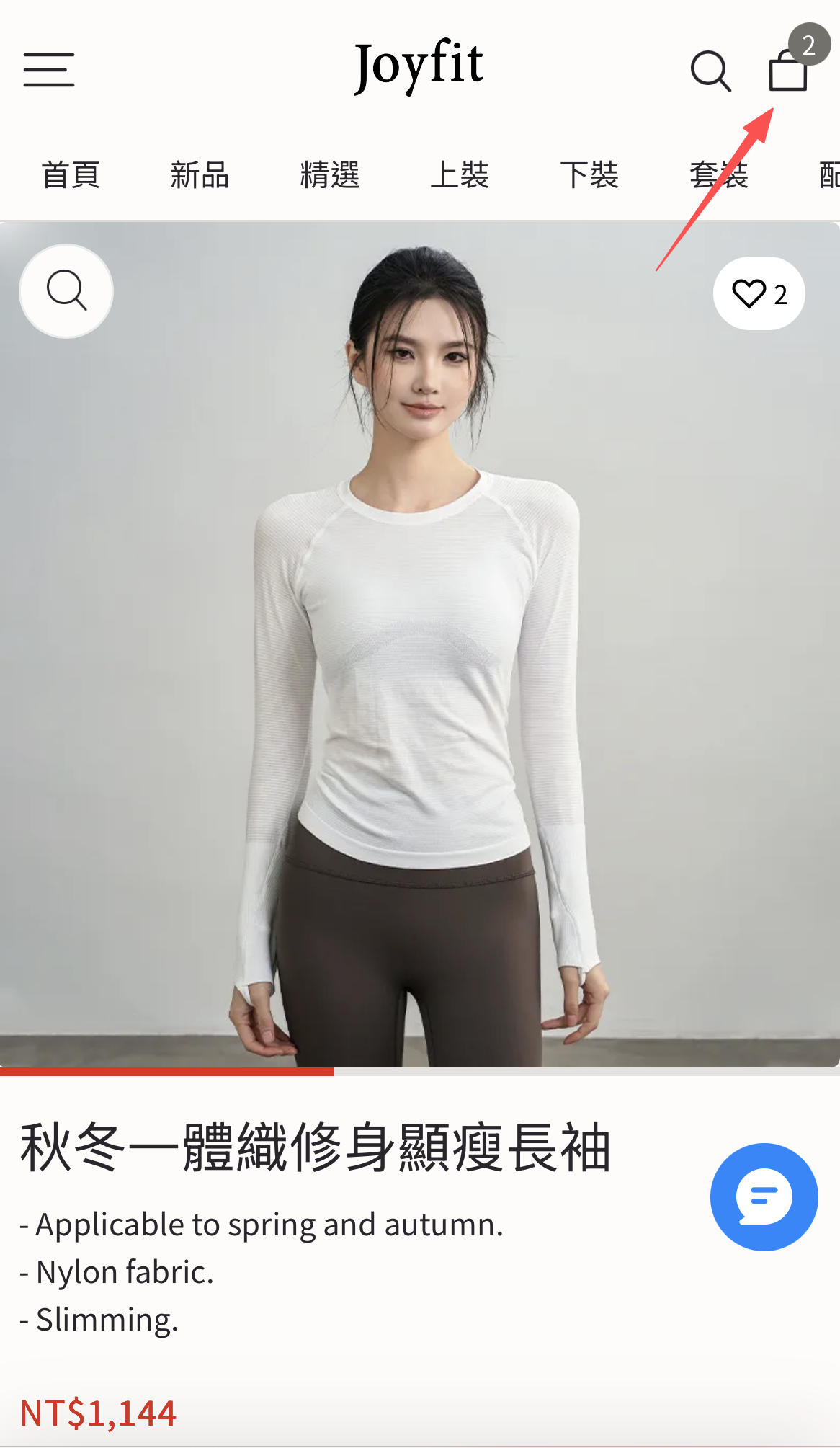Viewport: 840px width, 1448px height.
Task: Switch to the 新品 tab
Action: coord(200,175)
